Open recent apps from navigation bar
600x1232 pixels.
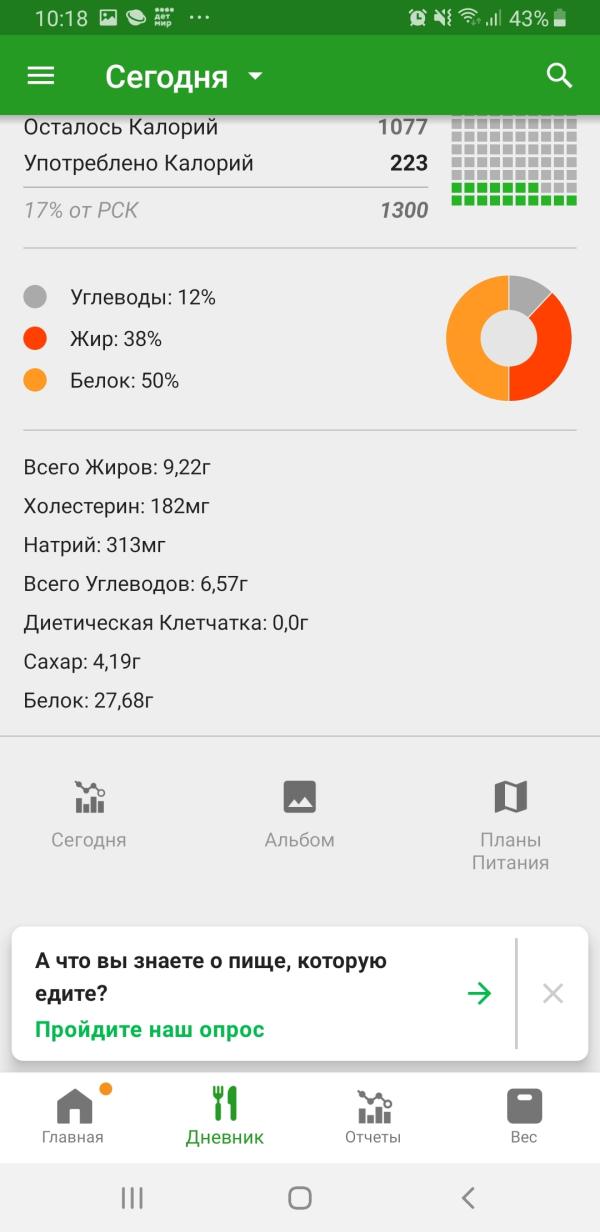tap(132, 1197)
